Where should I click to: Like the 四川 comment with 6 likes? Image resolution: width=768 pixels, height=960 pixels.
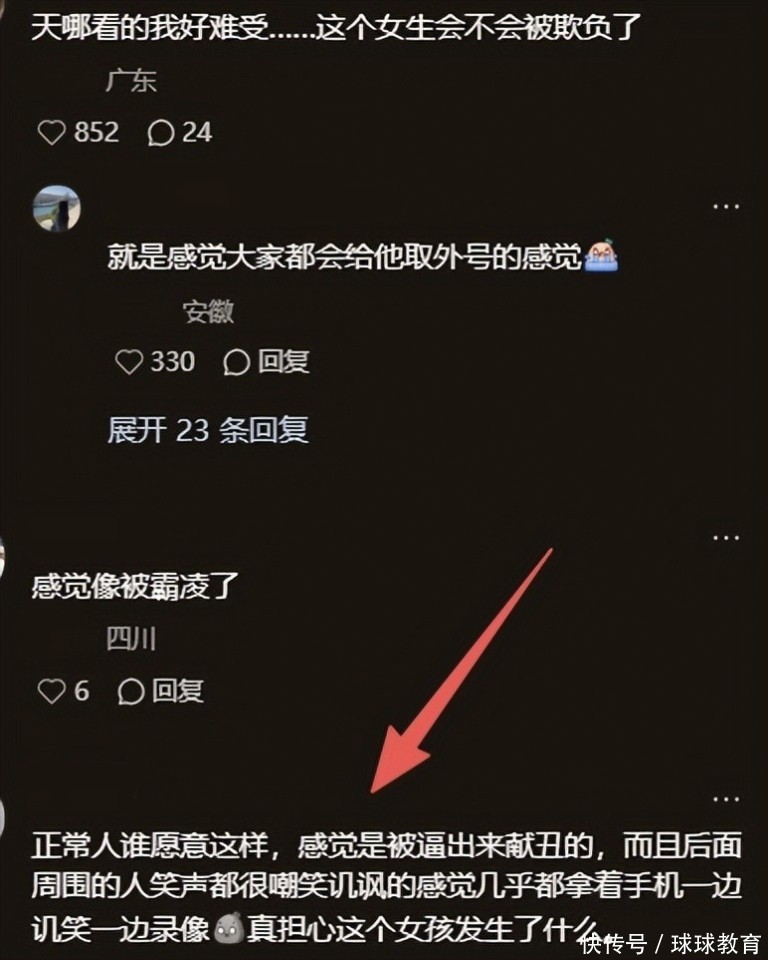click(x=52, y=690)
